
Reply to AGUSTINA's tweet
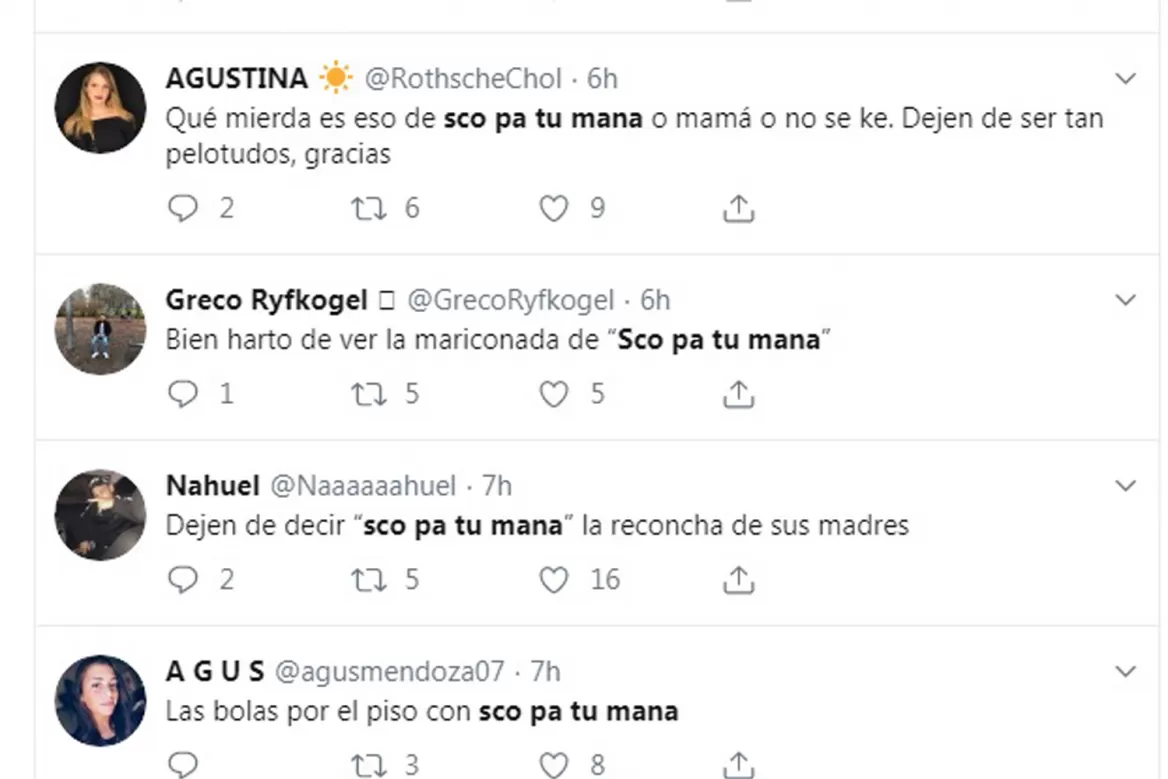(183, 208)
